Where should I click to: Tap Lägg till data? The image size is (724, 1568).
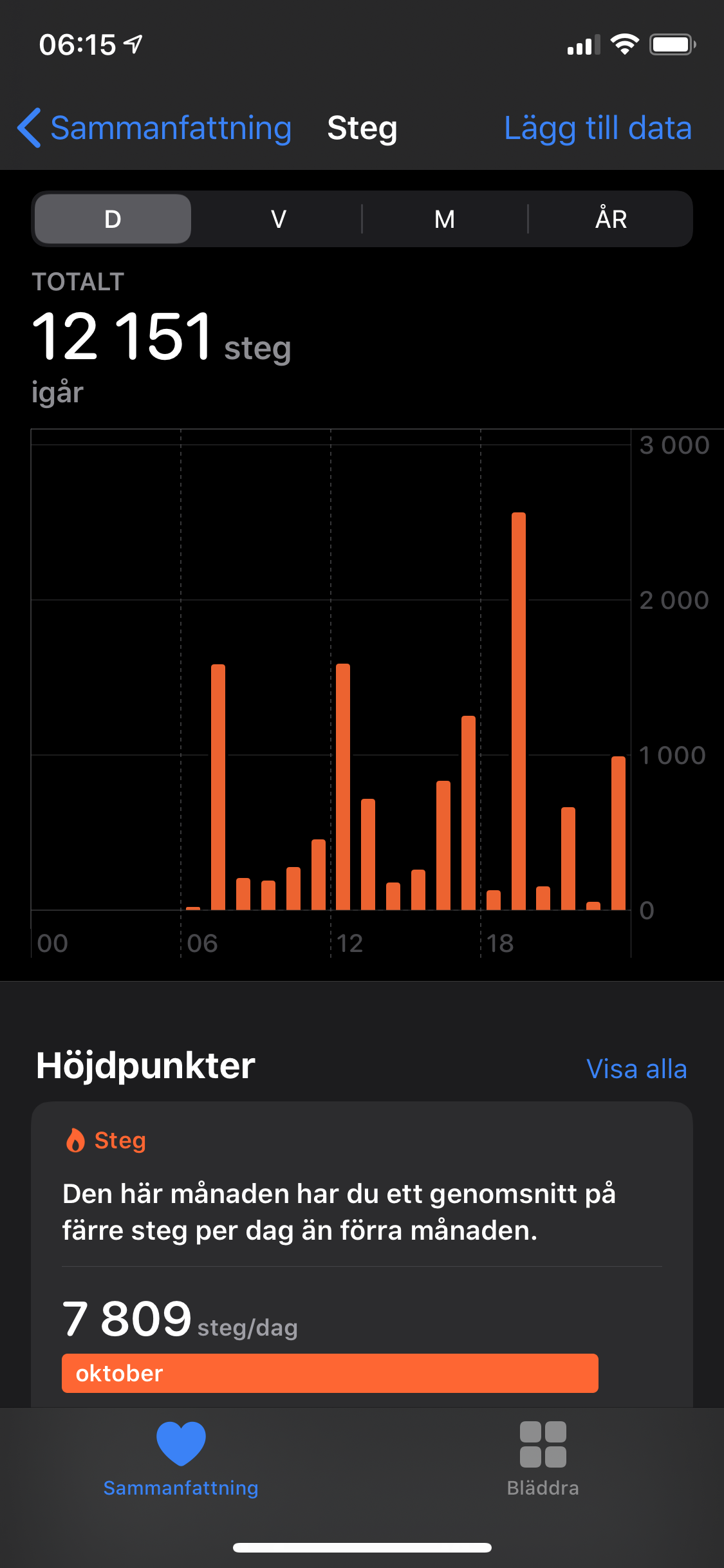pos(598,128)
